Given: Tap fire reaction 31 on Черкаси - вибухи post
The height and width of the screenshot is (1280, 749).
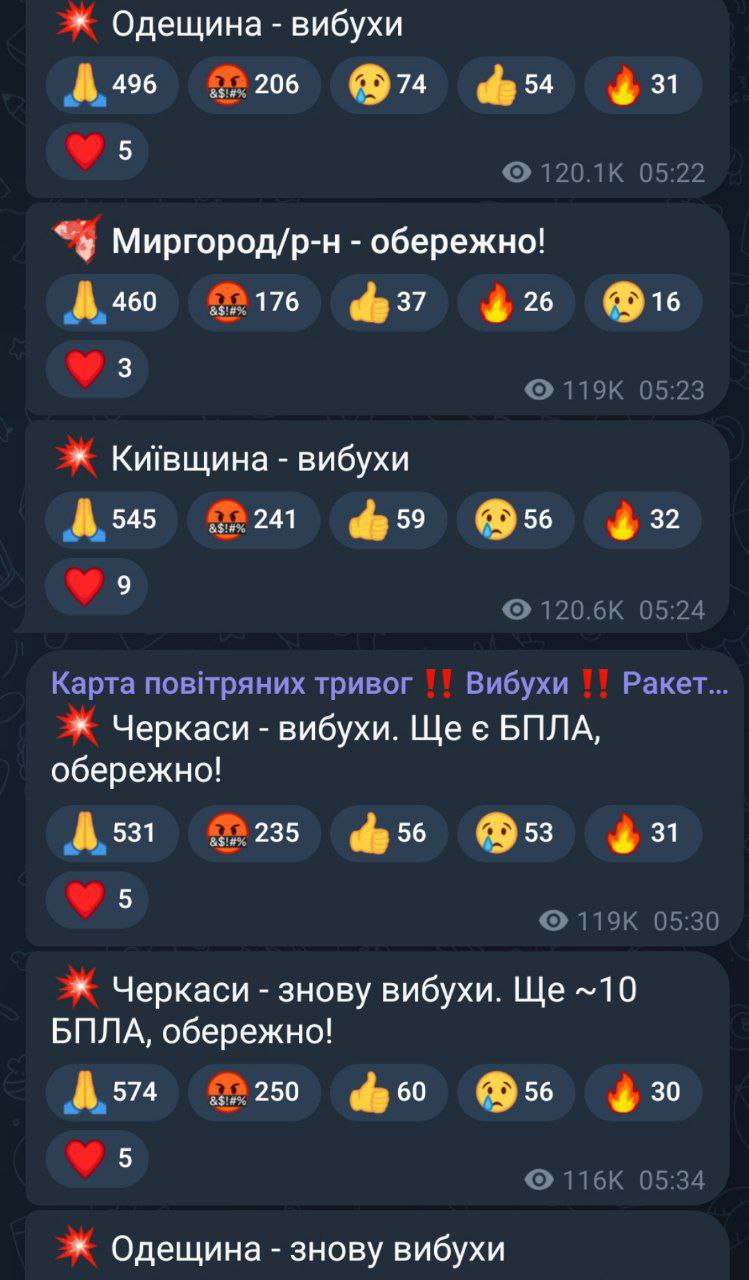Looking at the screenshot, I should pos(642,833).
